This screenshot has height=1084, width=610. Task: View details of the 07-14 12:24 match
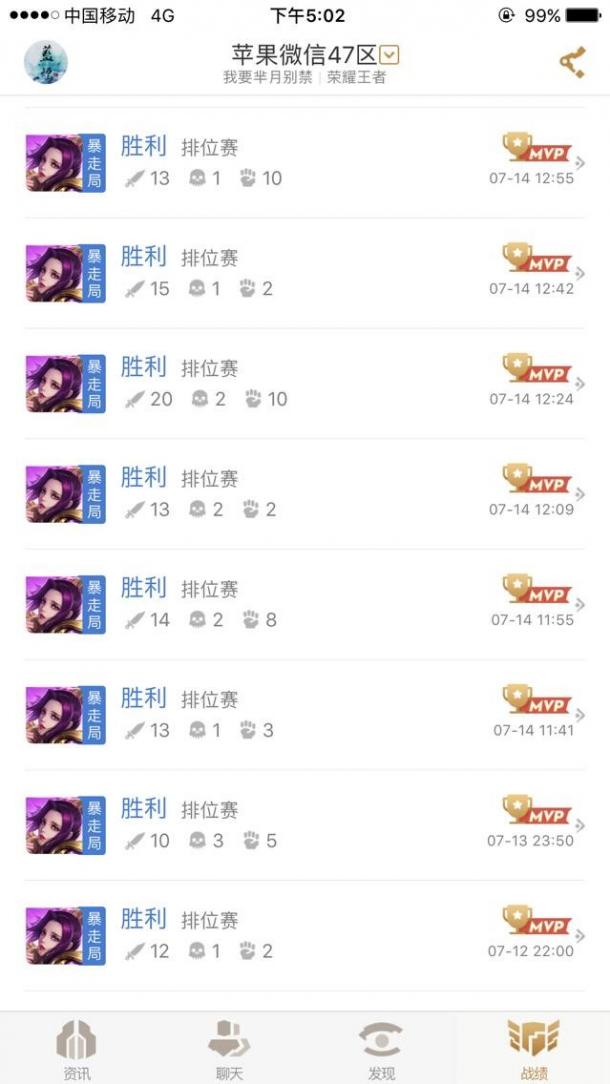[304, 384]
